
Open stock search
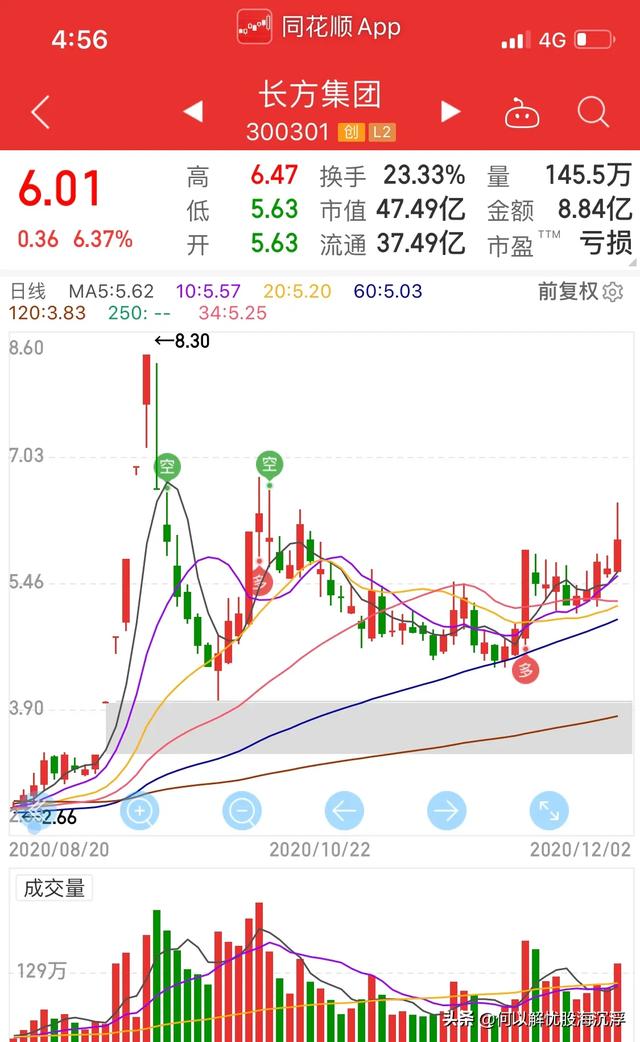click(593, 112)
